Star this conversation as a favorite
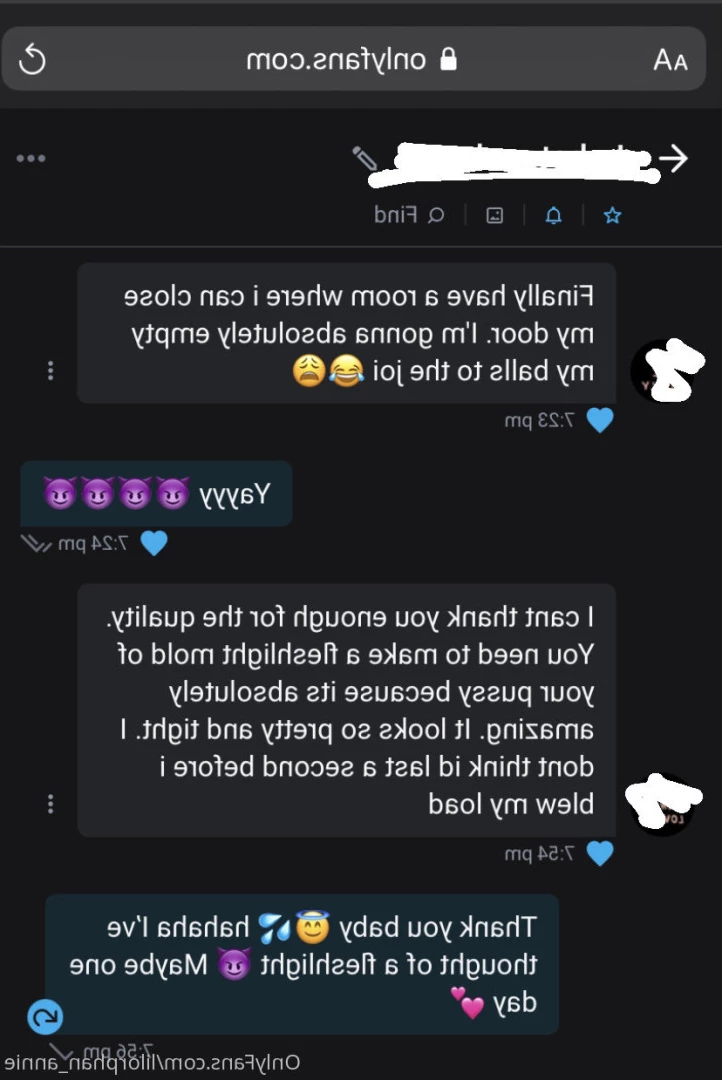 pyautogui.click(x=612, y=215)
